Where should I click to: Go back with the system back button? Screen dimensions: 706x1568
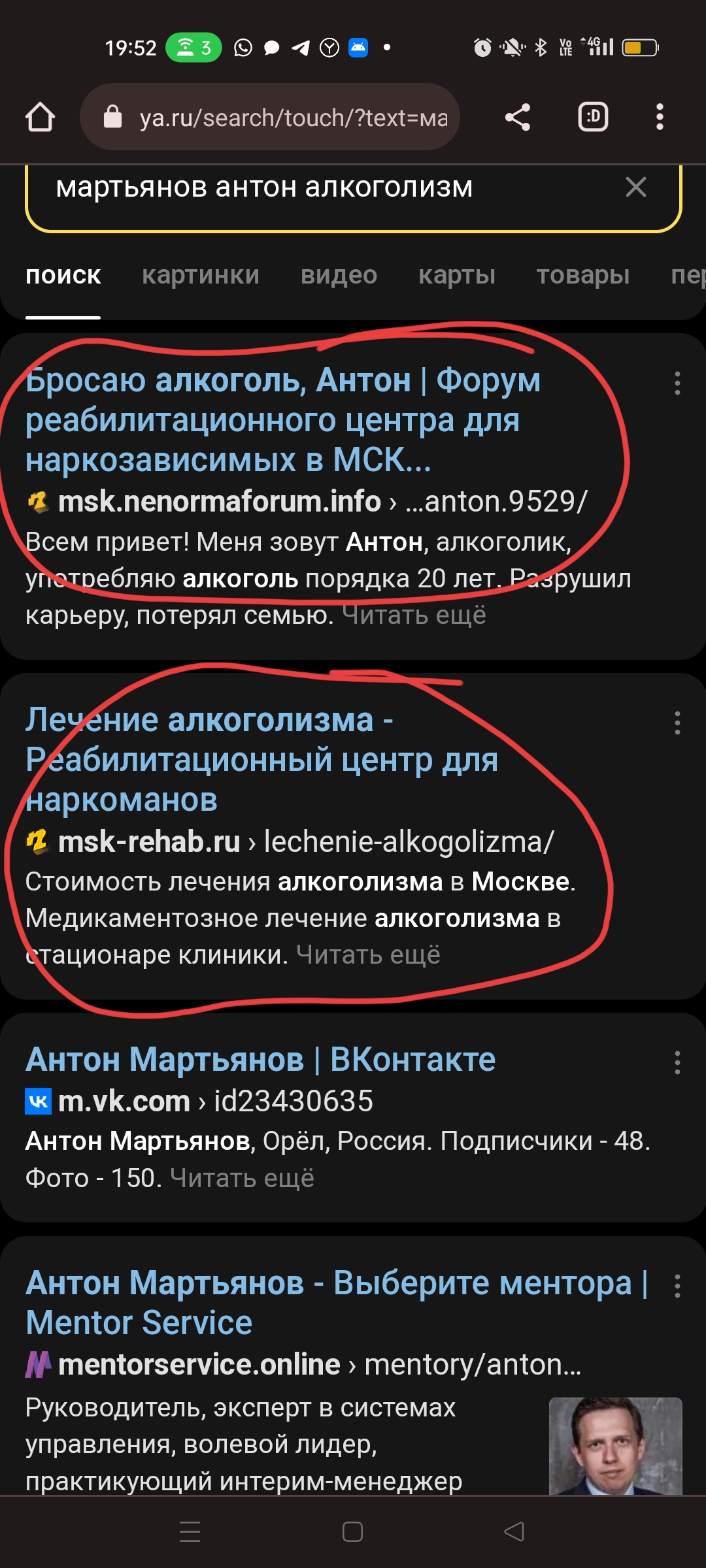click(x=514, y=1531)
